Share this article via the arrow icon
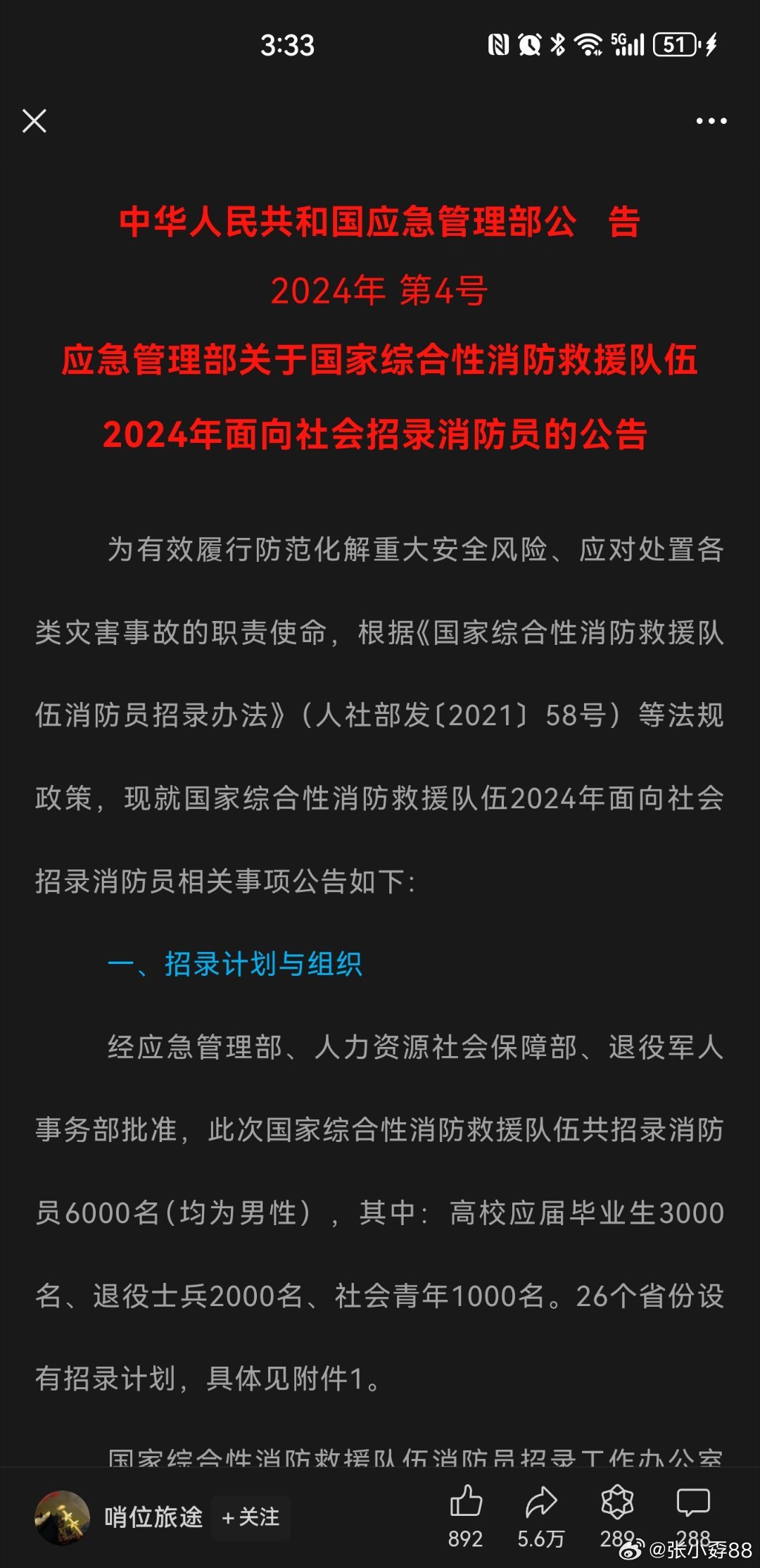The height and width of the screenshot is (1568, 760). (541, 1503)
